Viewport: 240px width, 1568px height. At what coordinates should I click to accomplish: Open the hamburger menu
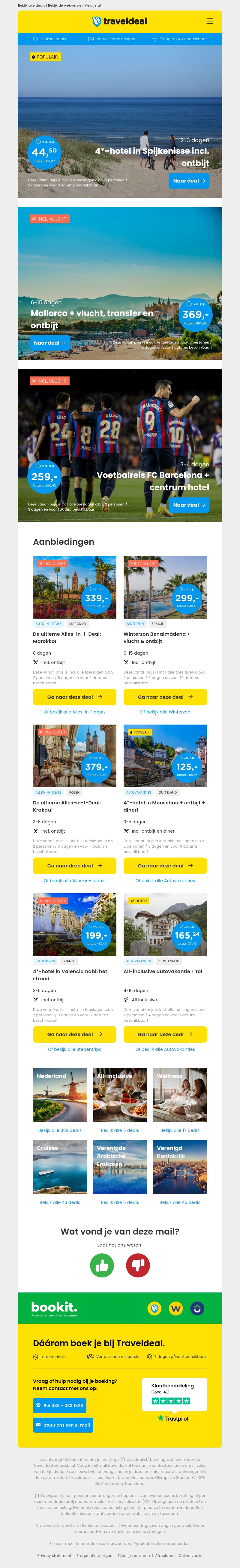point(209,21)
